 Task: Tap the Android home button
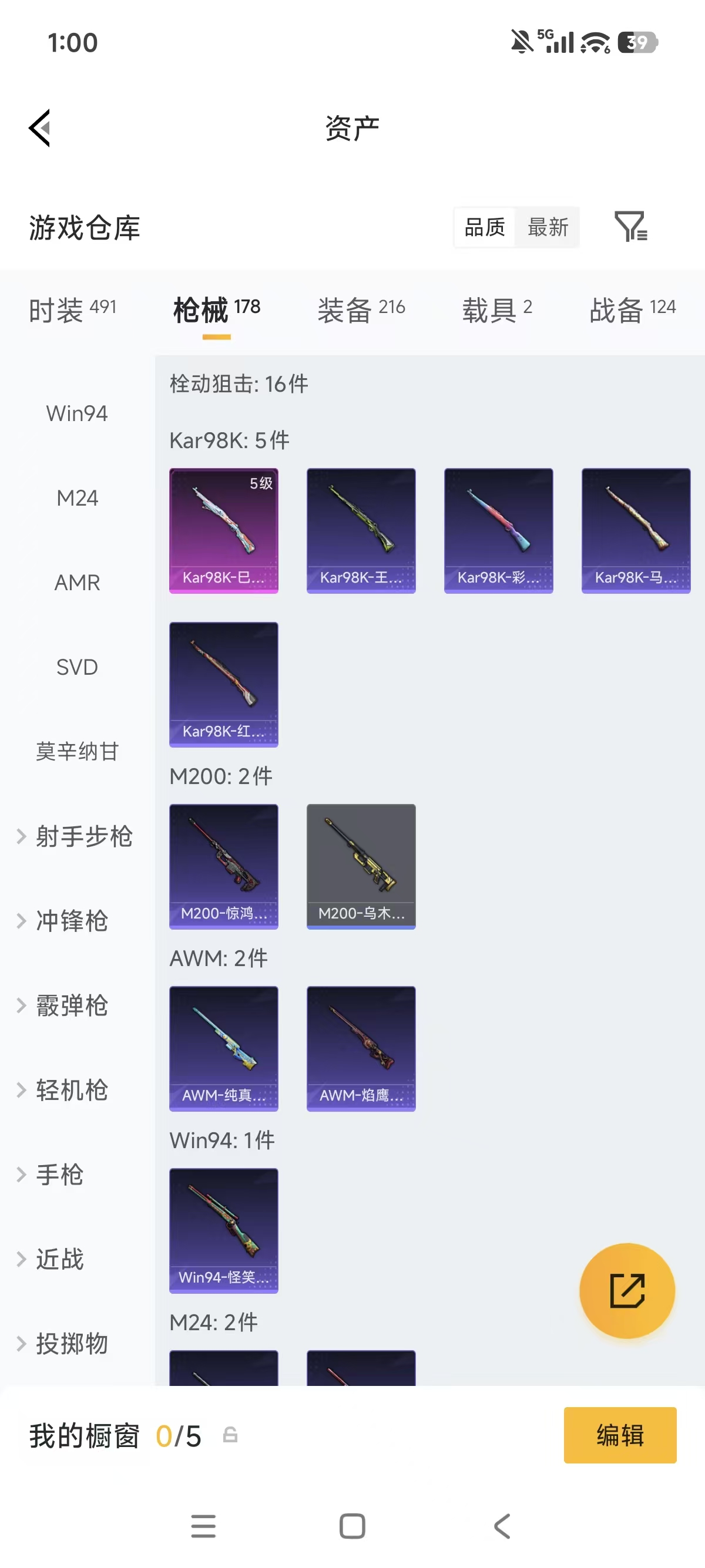coord(352,1526)
